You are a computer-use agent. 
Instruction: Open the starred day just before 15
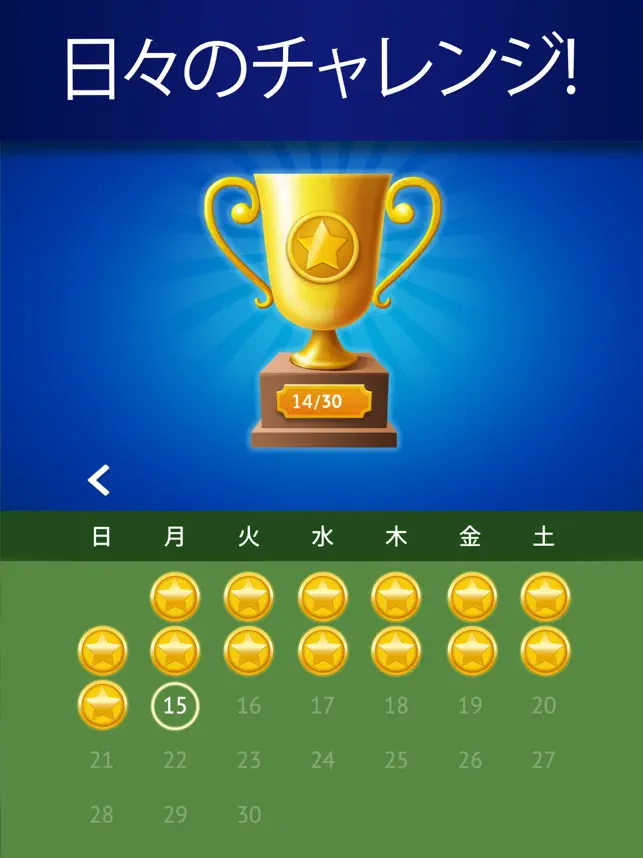coord(102,705)
